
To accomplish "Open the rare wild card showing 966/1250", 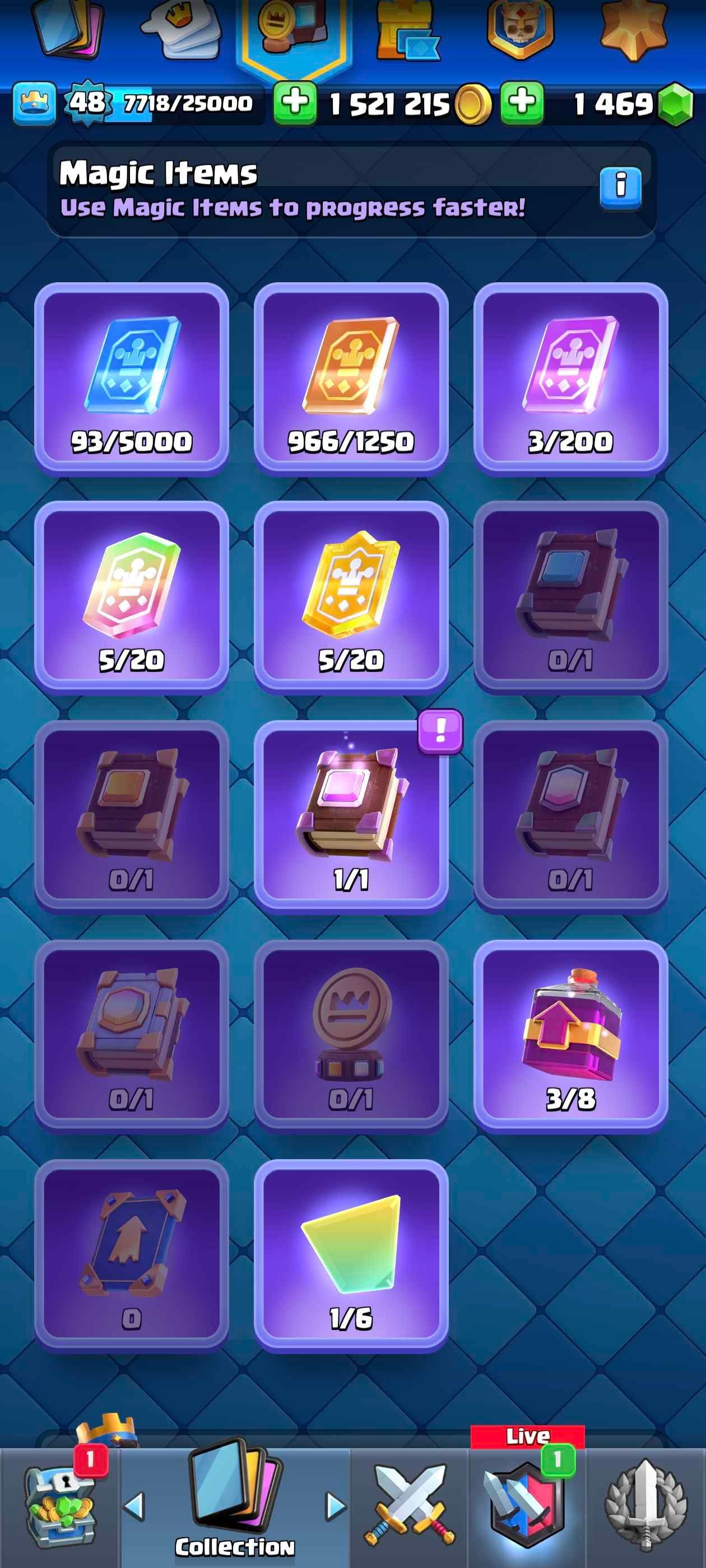I will click(x=351, y=377).
